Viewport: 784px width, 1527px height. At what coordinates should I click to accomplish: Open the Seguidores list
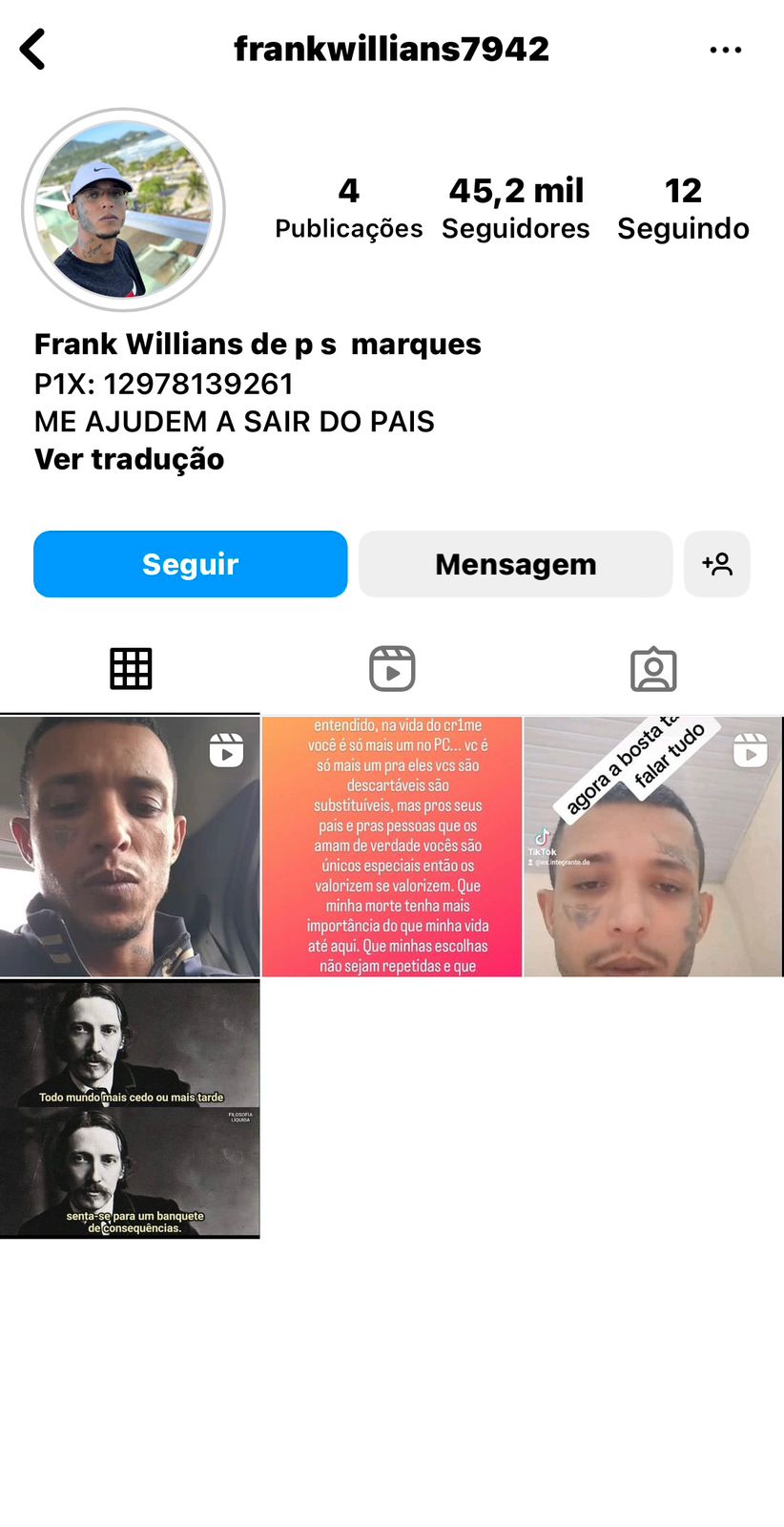515,208
